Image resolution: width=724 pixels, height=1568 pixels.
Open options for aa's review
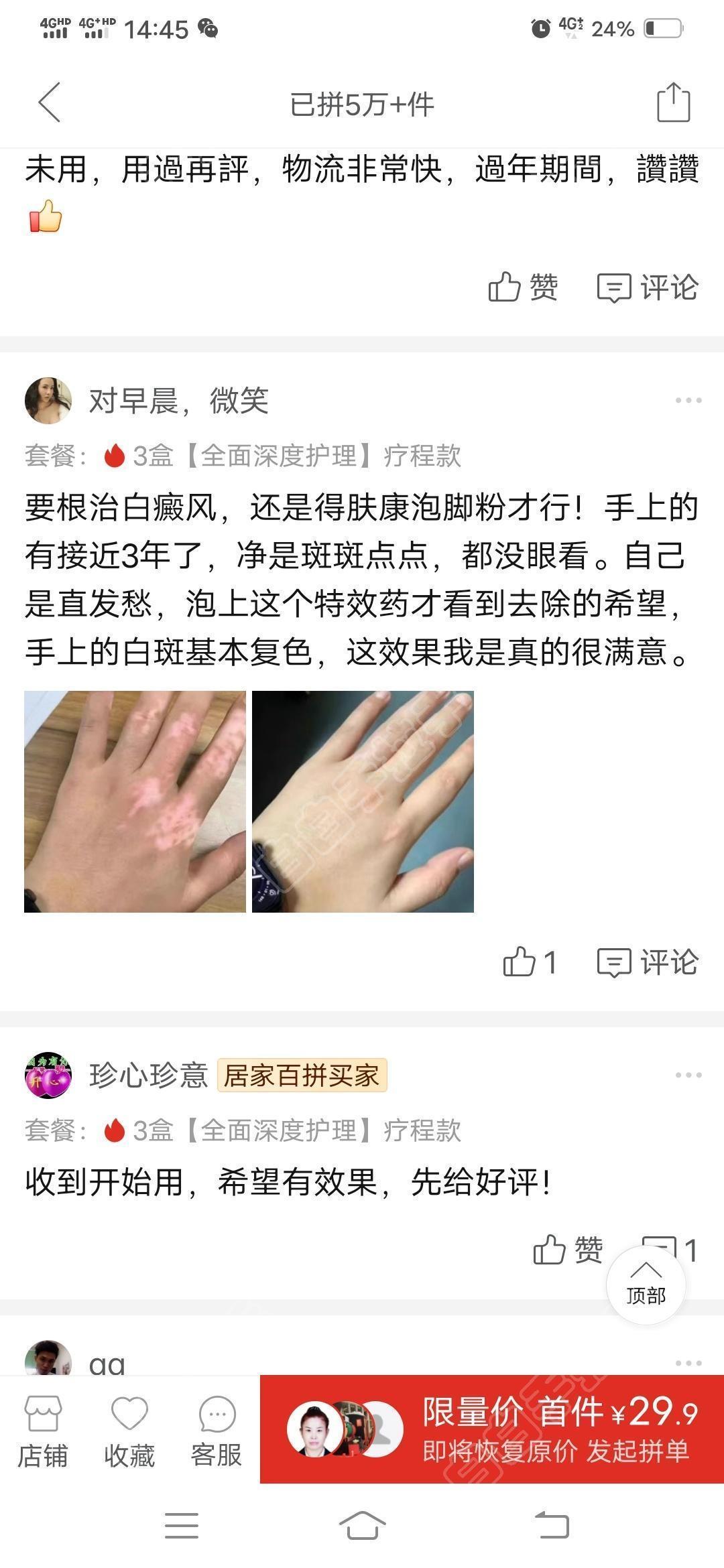(x=688, y=1363)
